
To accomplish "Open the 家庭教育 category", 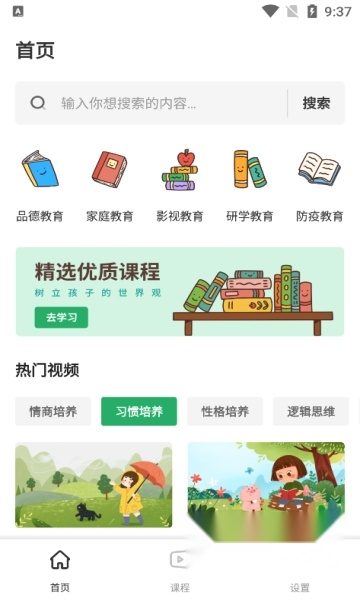I will 110,186.
